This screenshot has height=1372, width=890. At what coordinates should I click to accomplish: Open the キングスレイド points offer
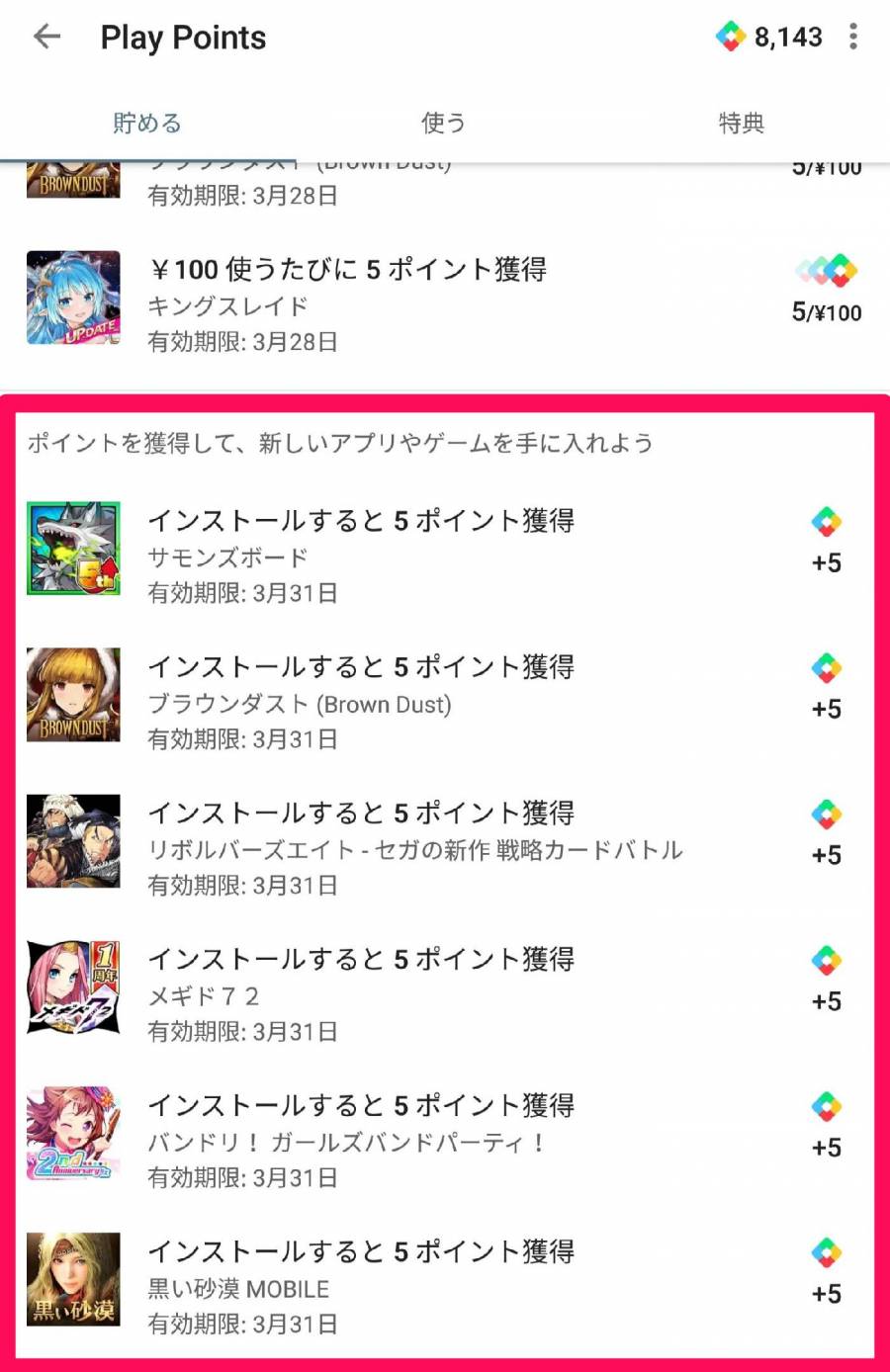pyautogui.click(x=443, y=303)
